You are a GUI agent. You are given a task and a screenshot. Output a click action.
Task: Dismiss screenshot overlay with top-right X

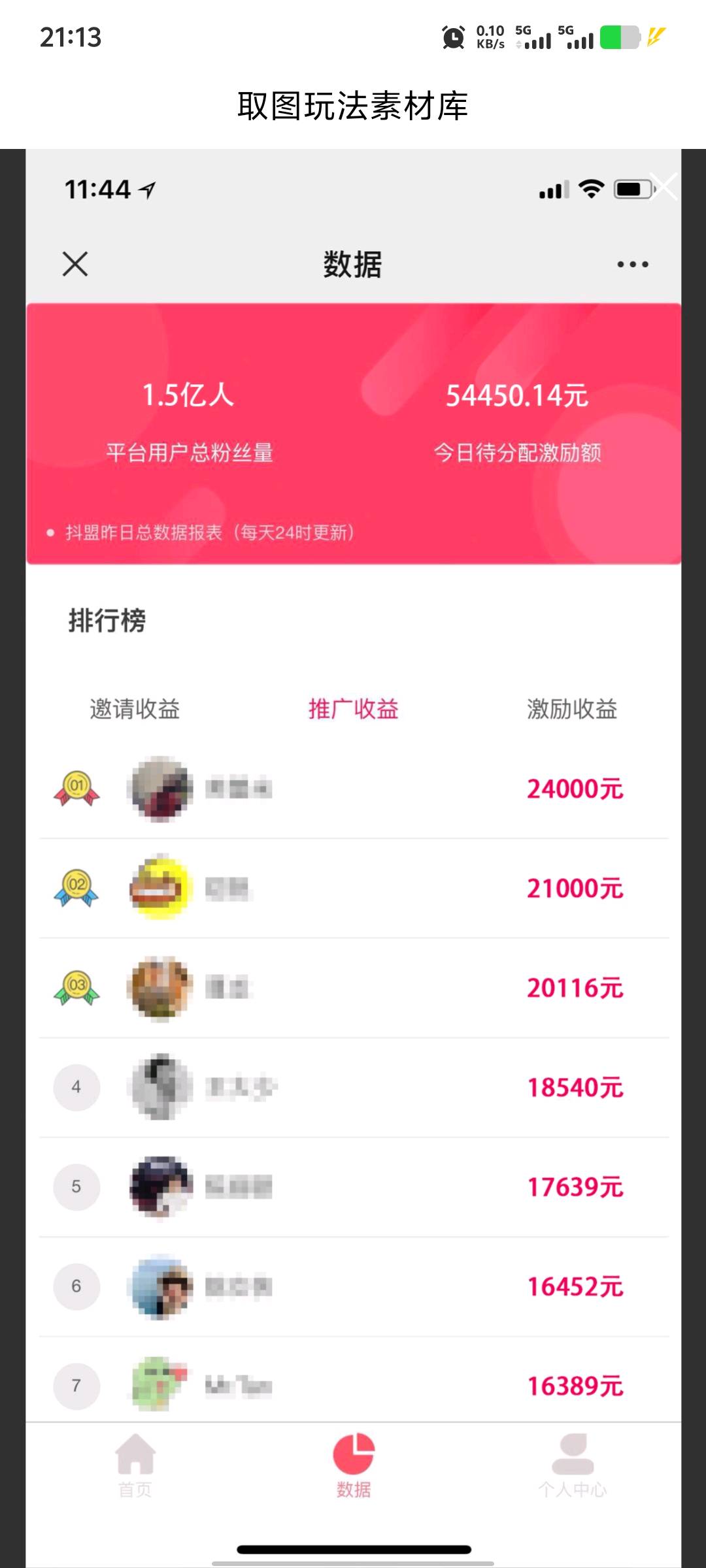[663, 186]
